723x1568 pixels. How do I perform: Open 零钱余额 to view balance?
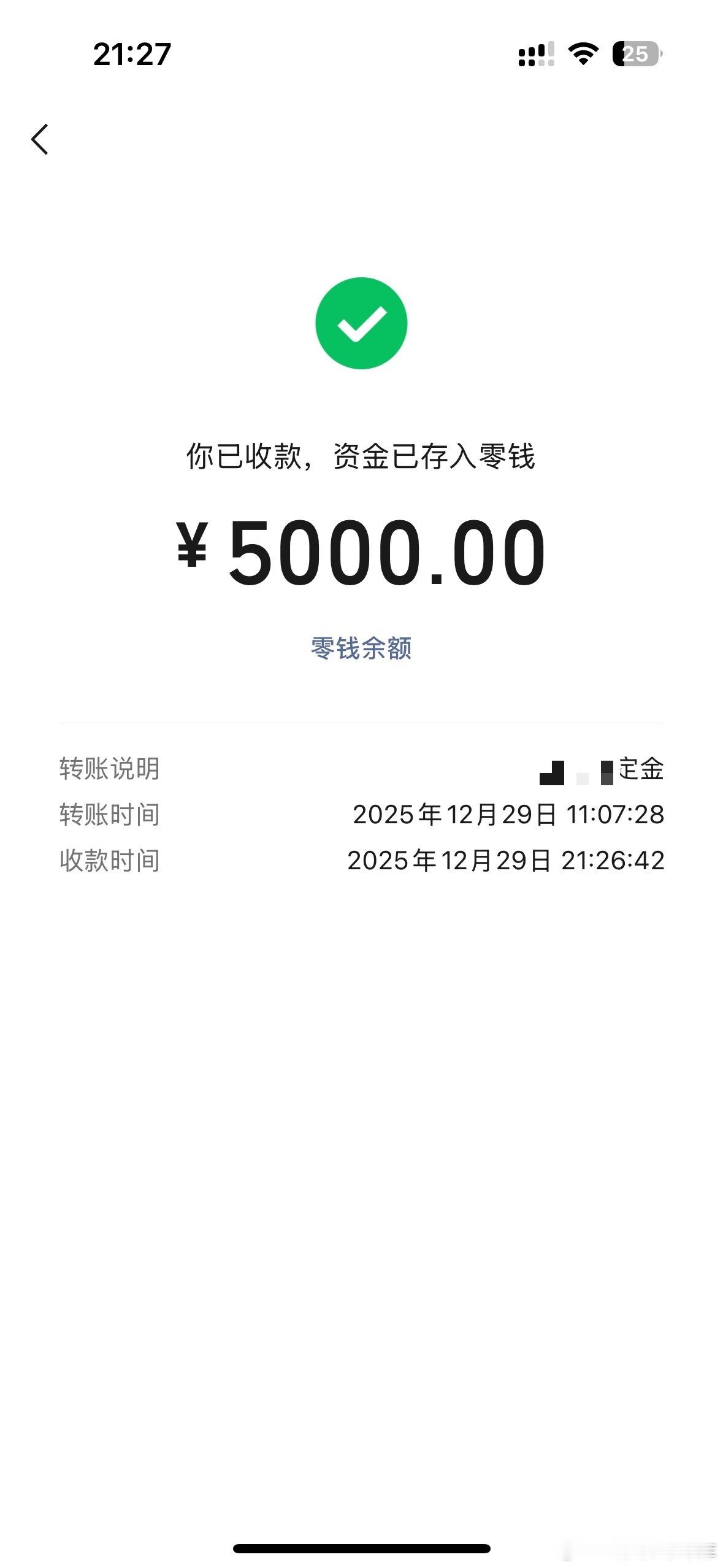coord(361,647)
